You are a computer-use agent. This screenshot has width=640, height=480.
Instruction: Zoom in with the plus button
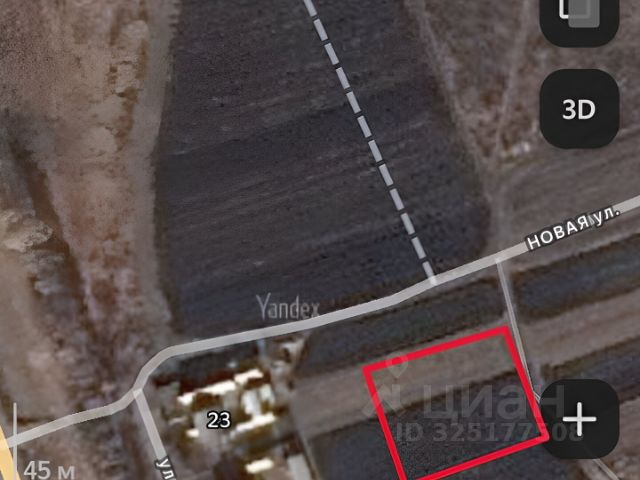[x=579, y=419]
